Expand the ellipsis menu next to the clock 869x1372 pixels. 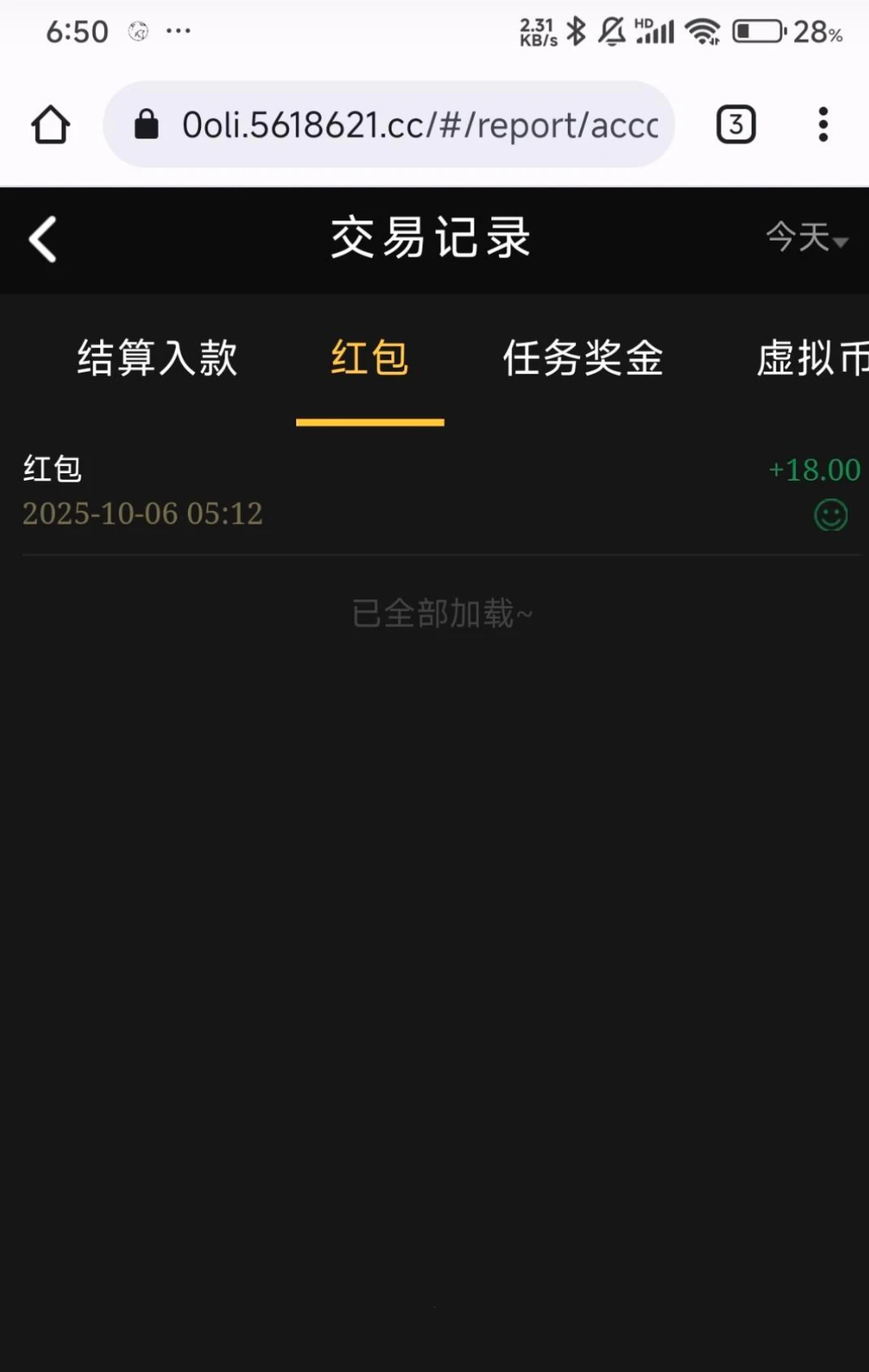(x=177, y=30)
